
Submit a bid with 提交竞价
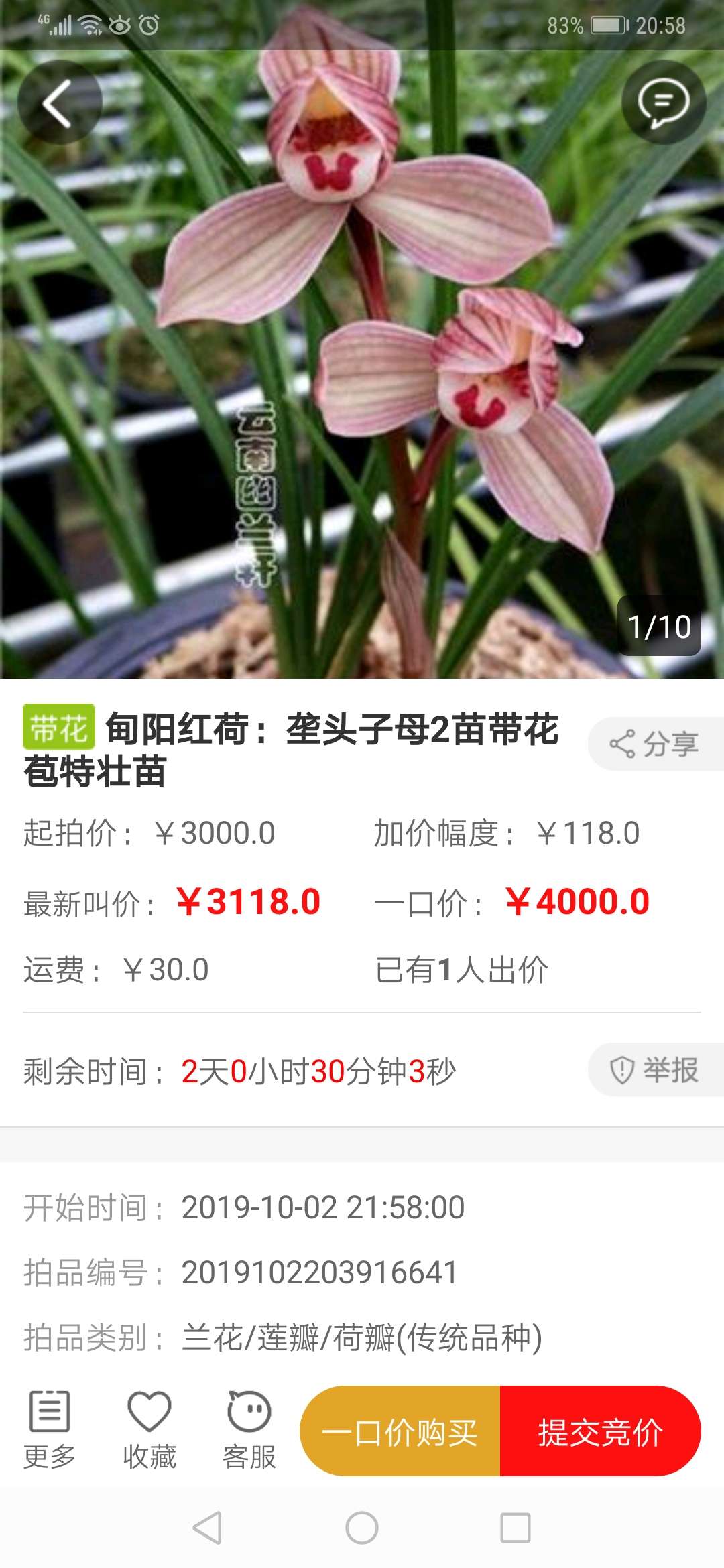tap(601, 1431)
